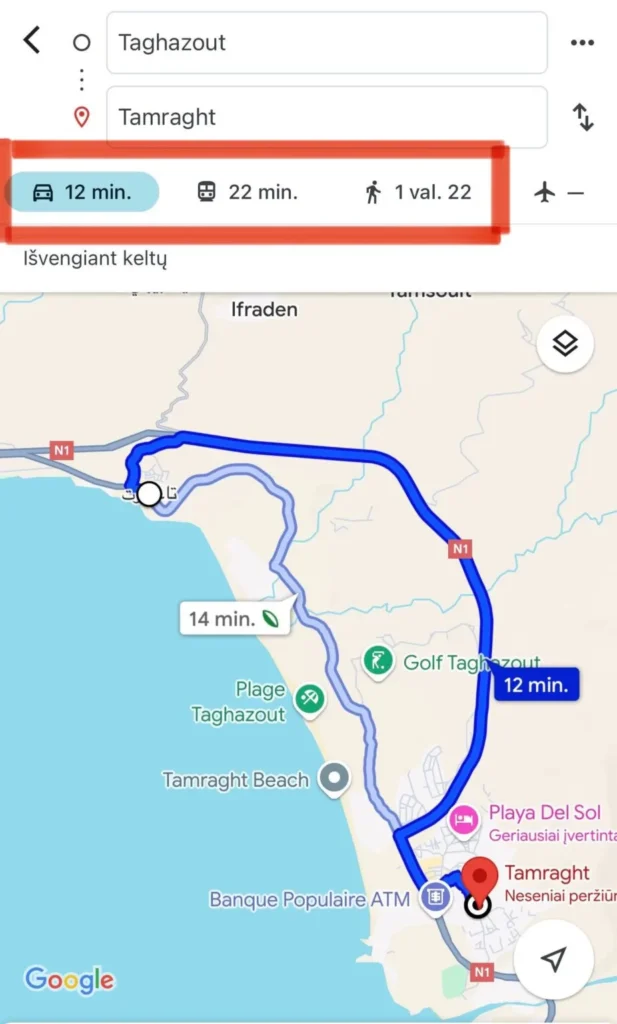
Task: Swap start and destination locations
Action: [x=583, y=117]
